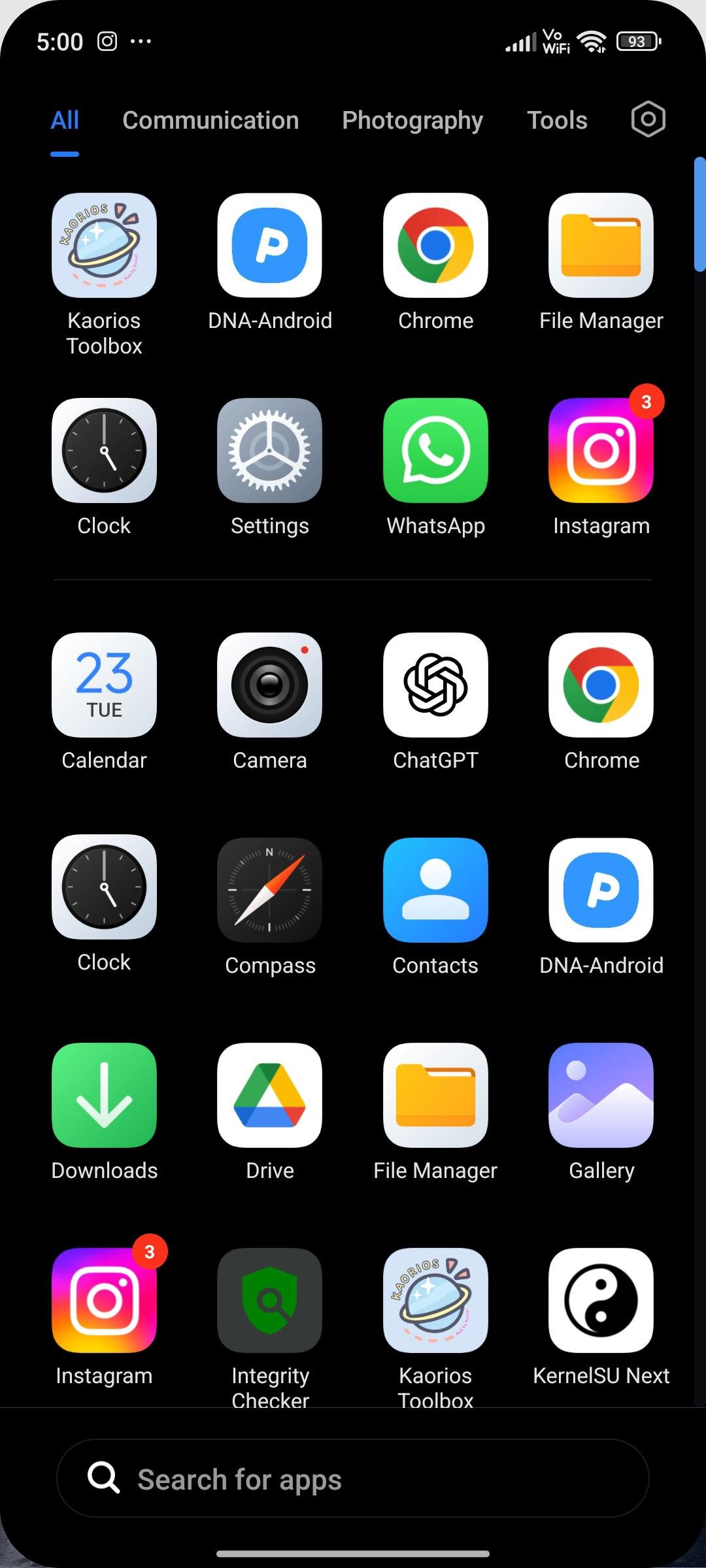Launch the Camera app
The width and height of the screenshot is (706, 1568).
point(269,685)
